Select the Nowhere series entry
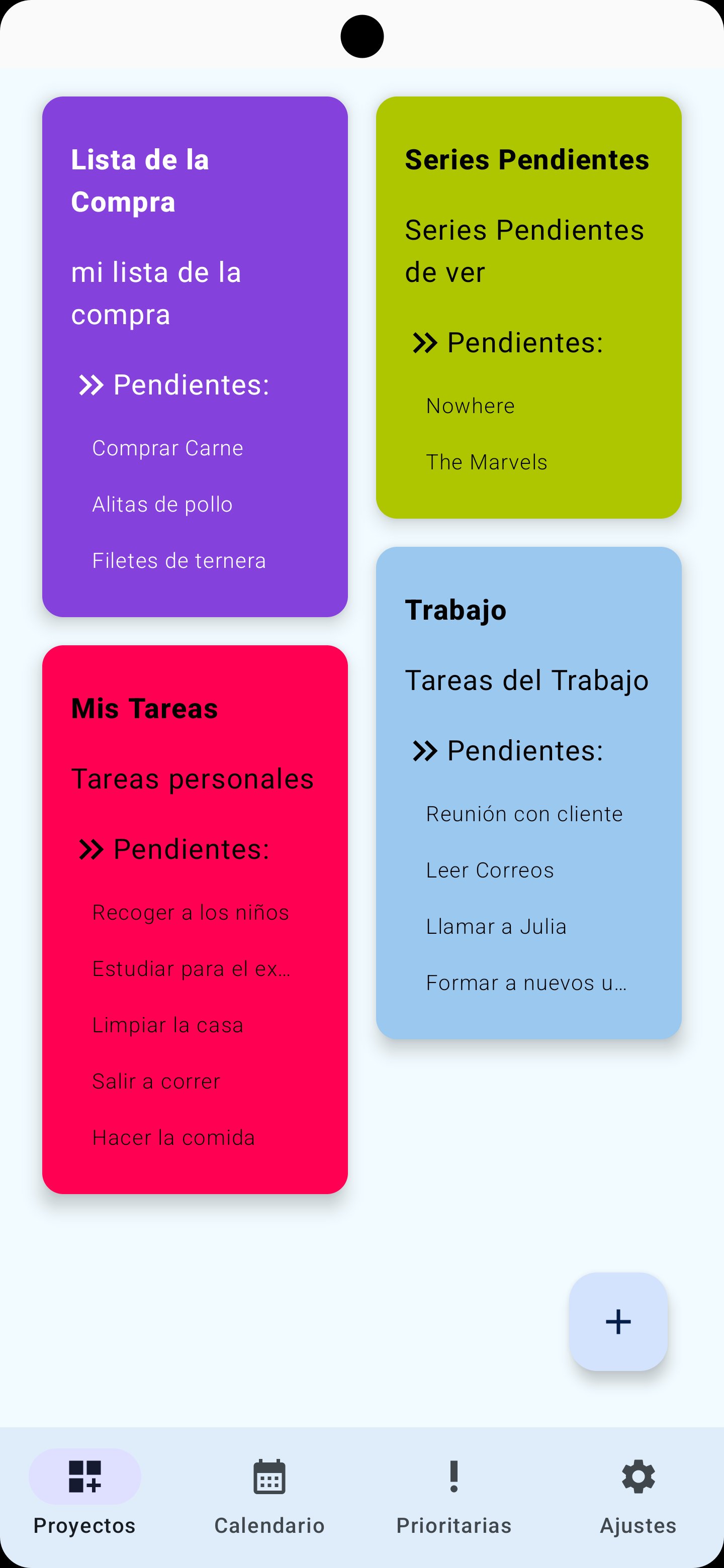Screen dimensions: 724x1568 470,405
